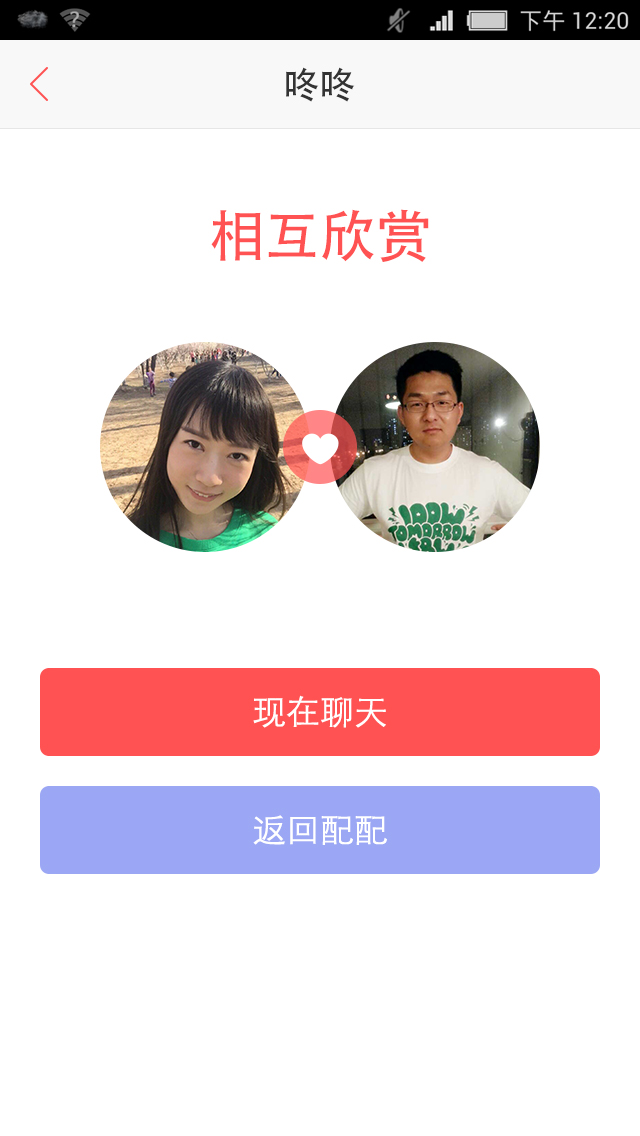Return to matching via 返回配配
640x1136 pixels.
320,830
